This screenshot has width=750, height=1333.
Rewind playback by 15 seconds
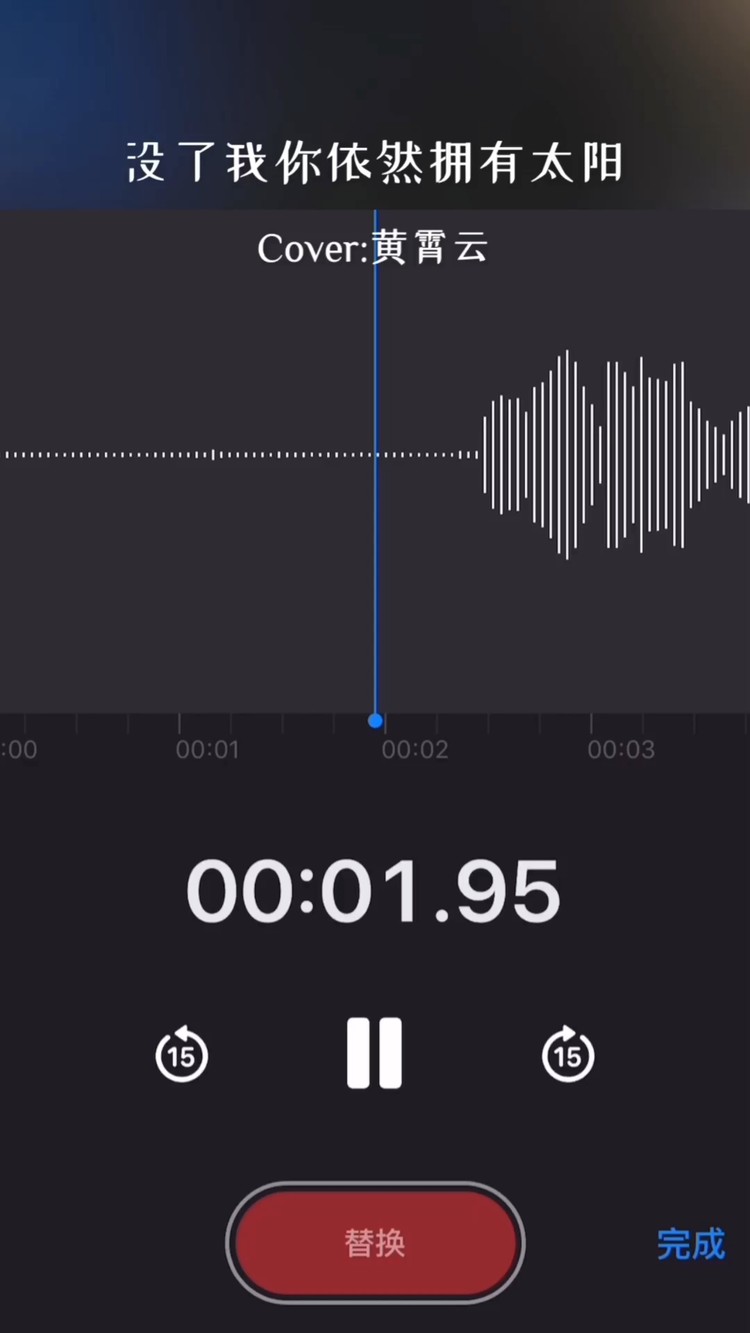tap(182, 1054)
